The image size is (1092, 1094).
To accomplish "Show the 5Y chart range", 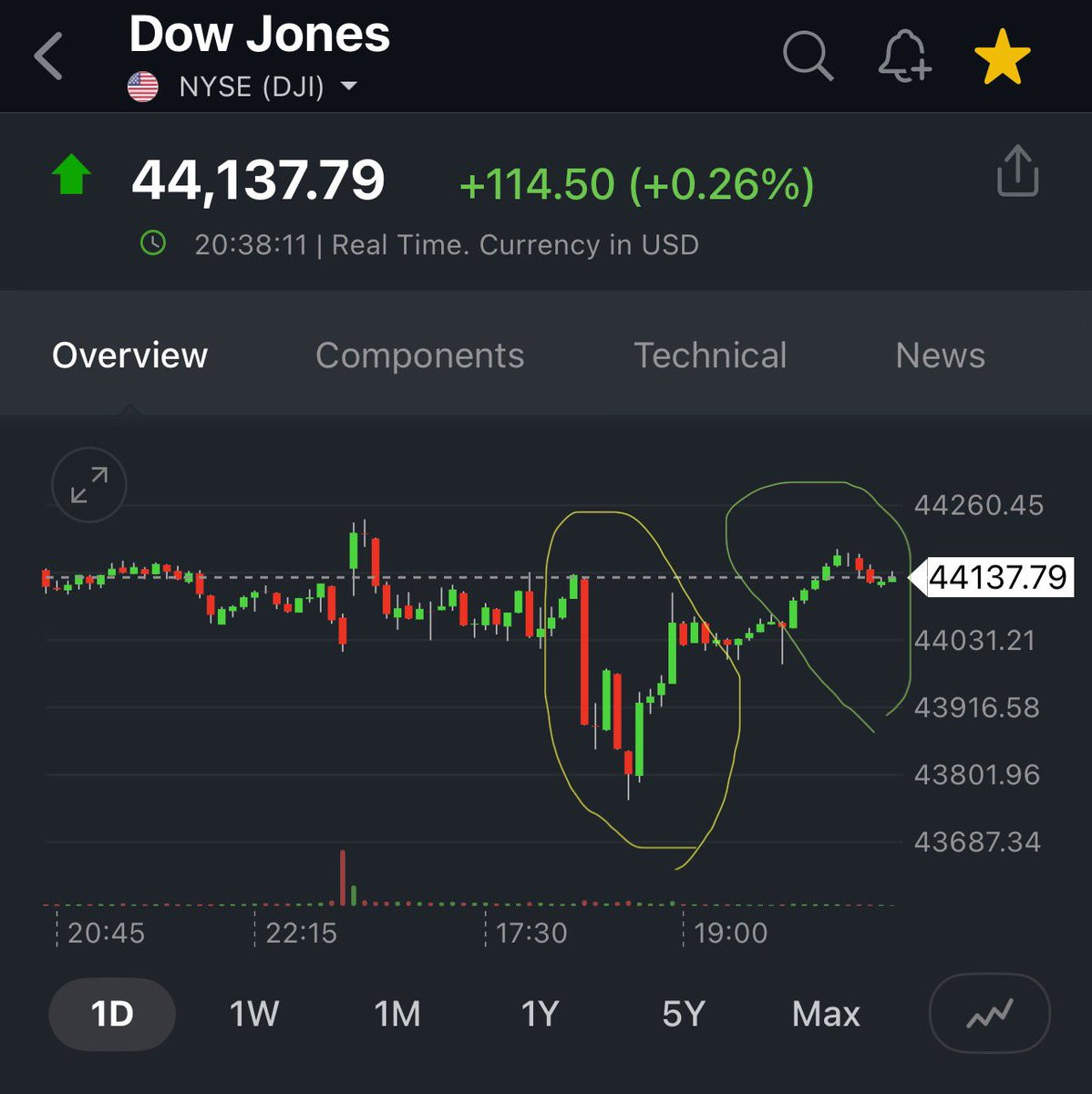I will click(684, 1014).
